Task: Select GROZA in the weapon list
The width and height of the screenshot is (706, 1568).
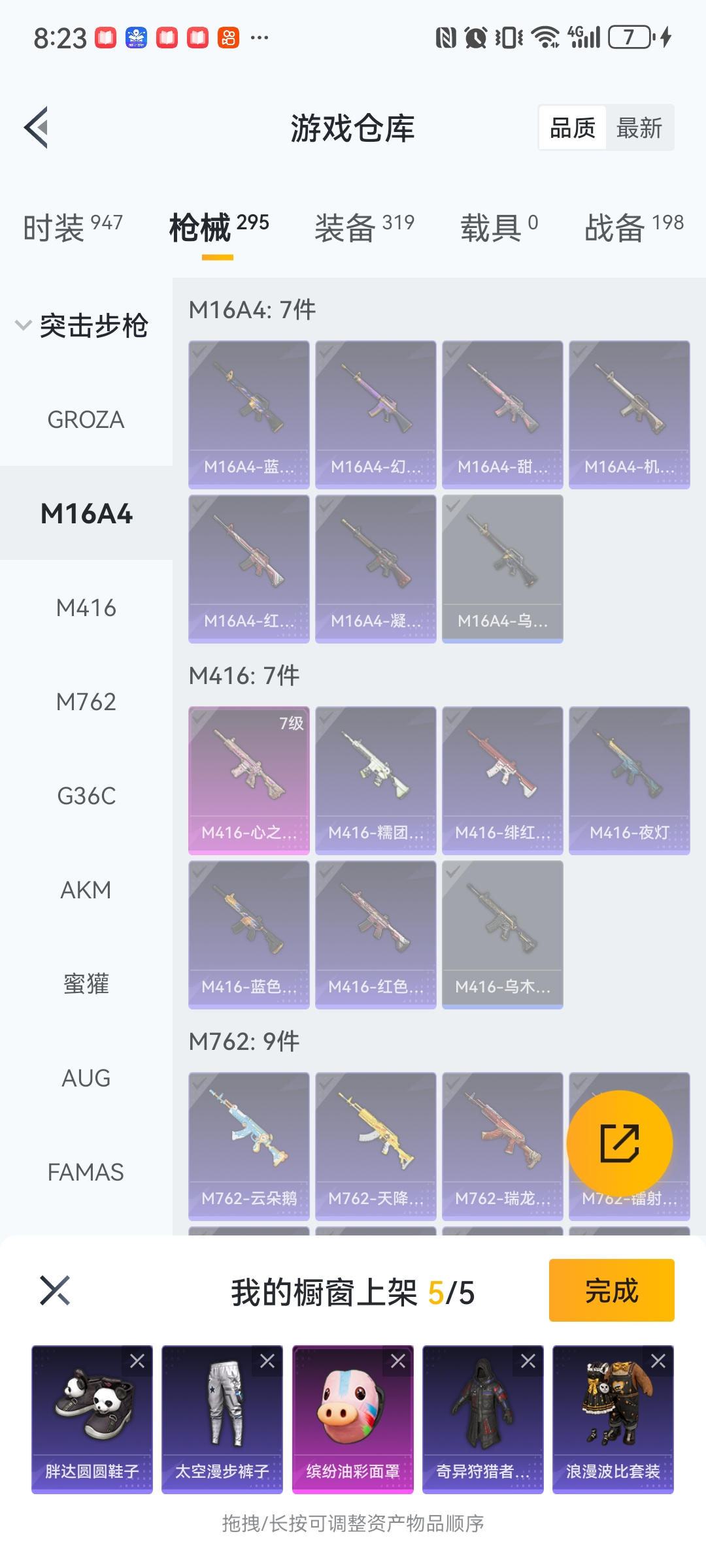Action: [86, 419]
